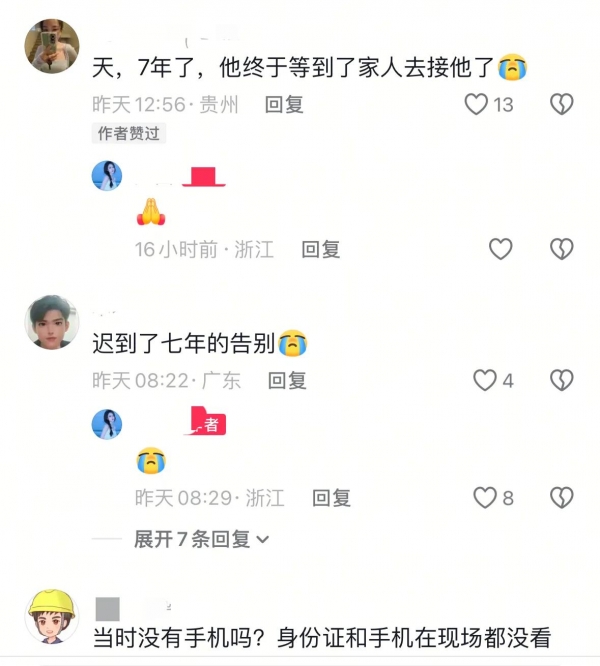Viewport: 600px width, 666px height.
Task: Like the reply posted 16小时前 浙江
Action: [x=500, y=249]
